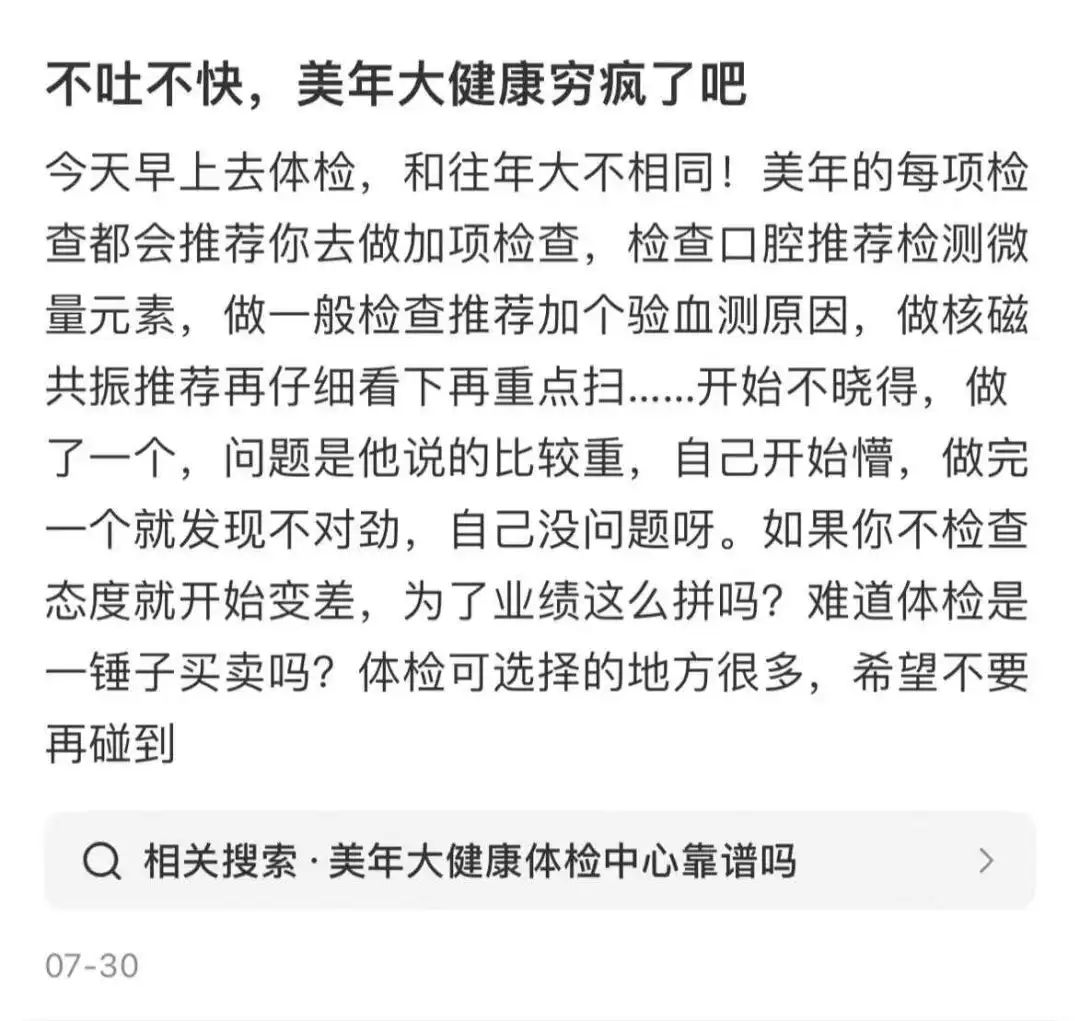Open related search 美年大健康体检中心靠谱吗

pos(540,861)
